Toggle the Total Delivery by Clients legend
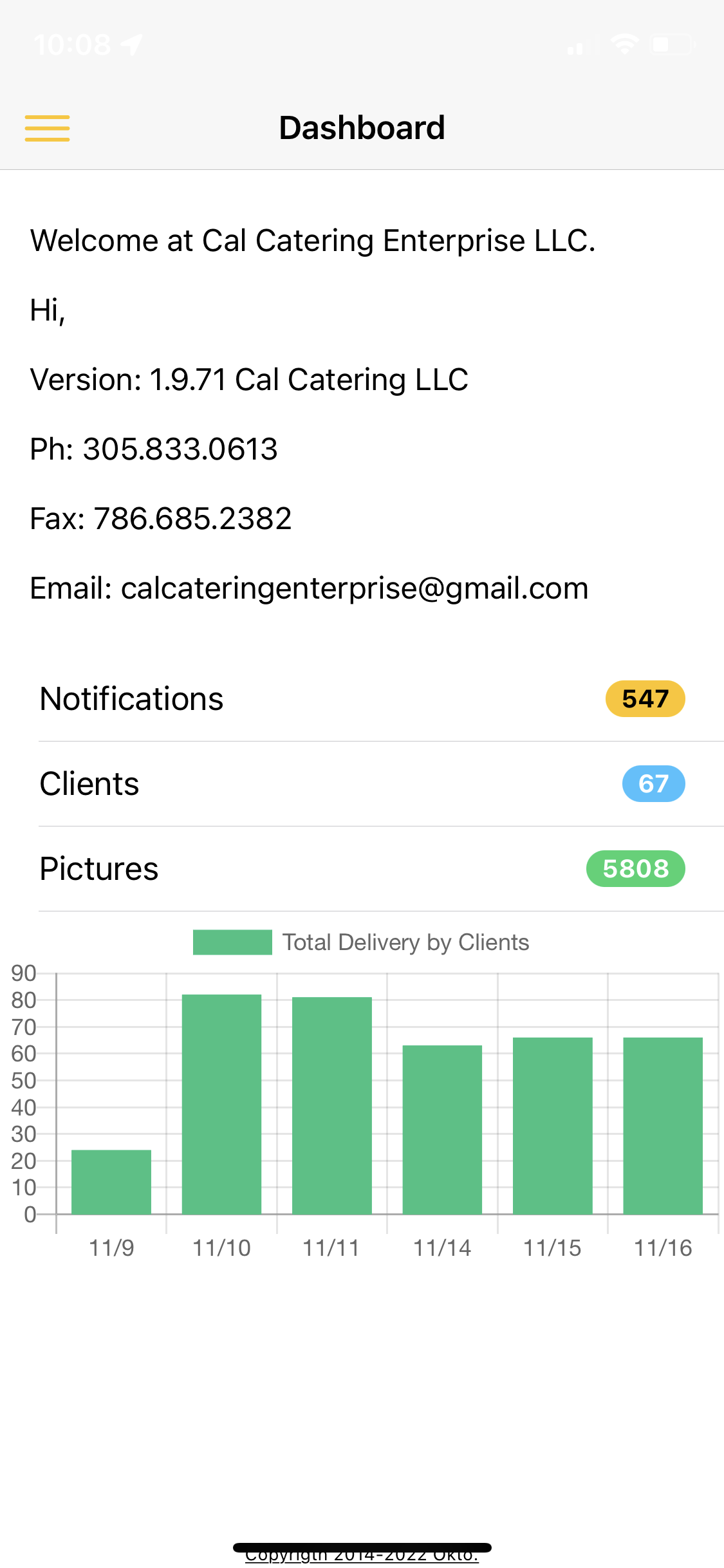Viewport: 724px width, 1568px height. (x=361, y=942)
